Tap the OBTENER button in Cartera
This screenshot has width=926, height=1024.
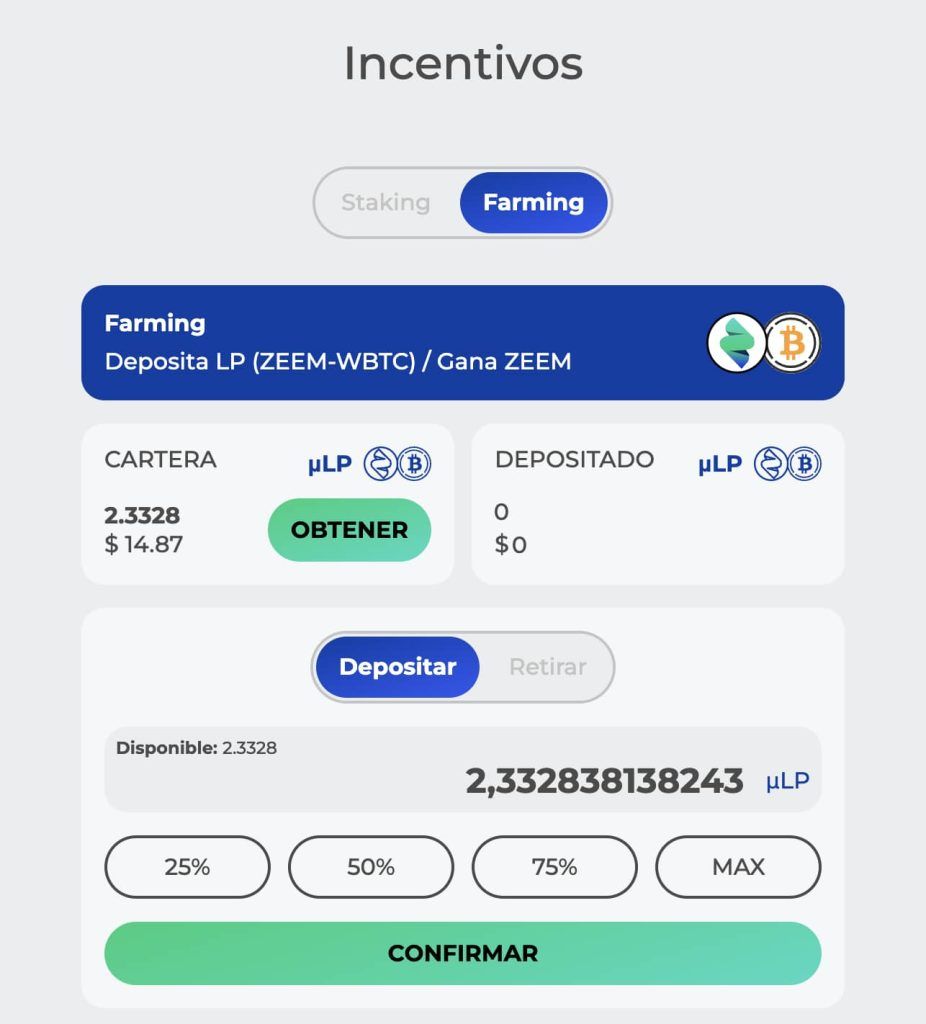(349, 530)
